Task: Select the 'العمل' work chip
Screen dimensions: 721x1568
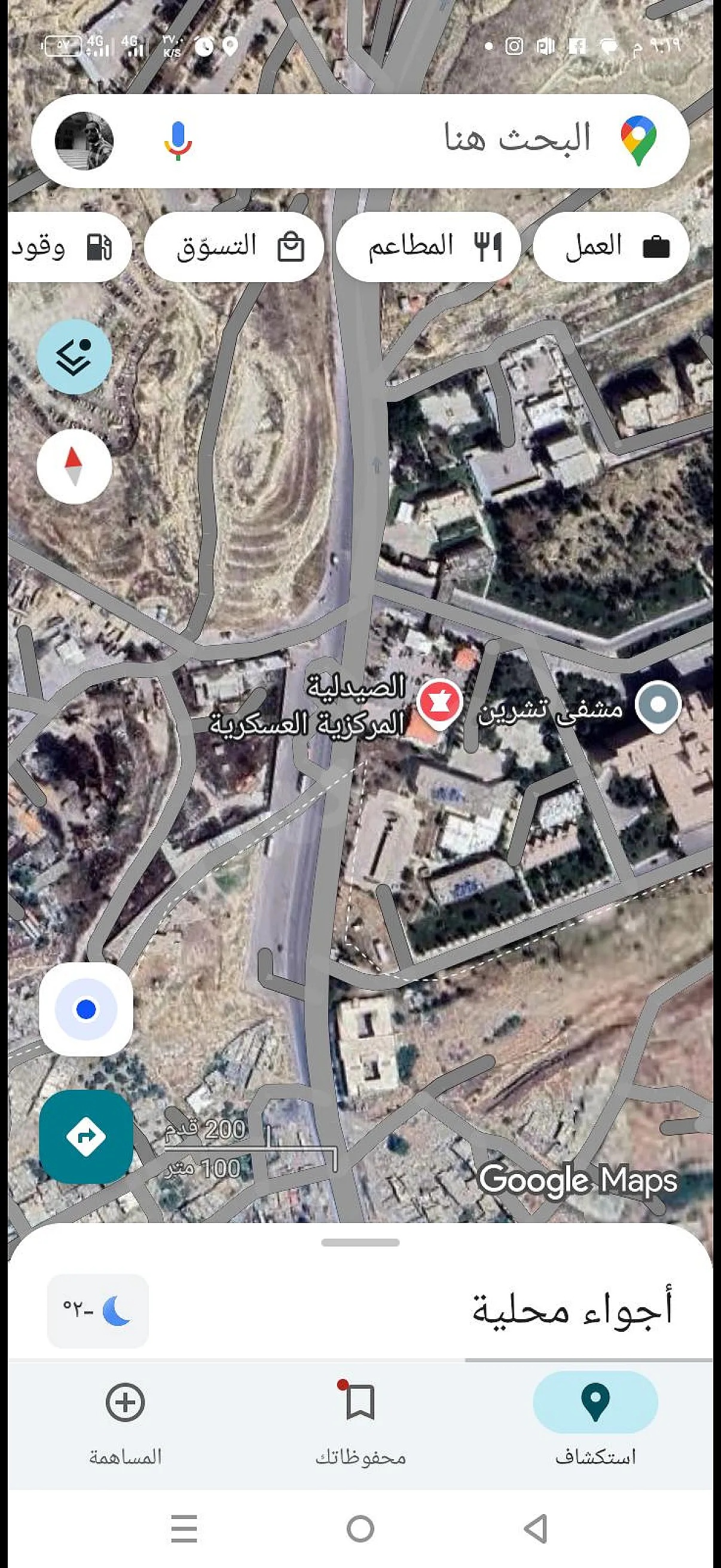Action: 612,246
